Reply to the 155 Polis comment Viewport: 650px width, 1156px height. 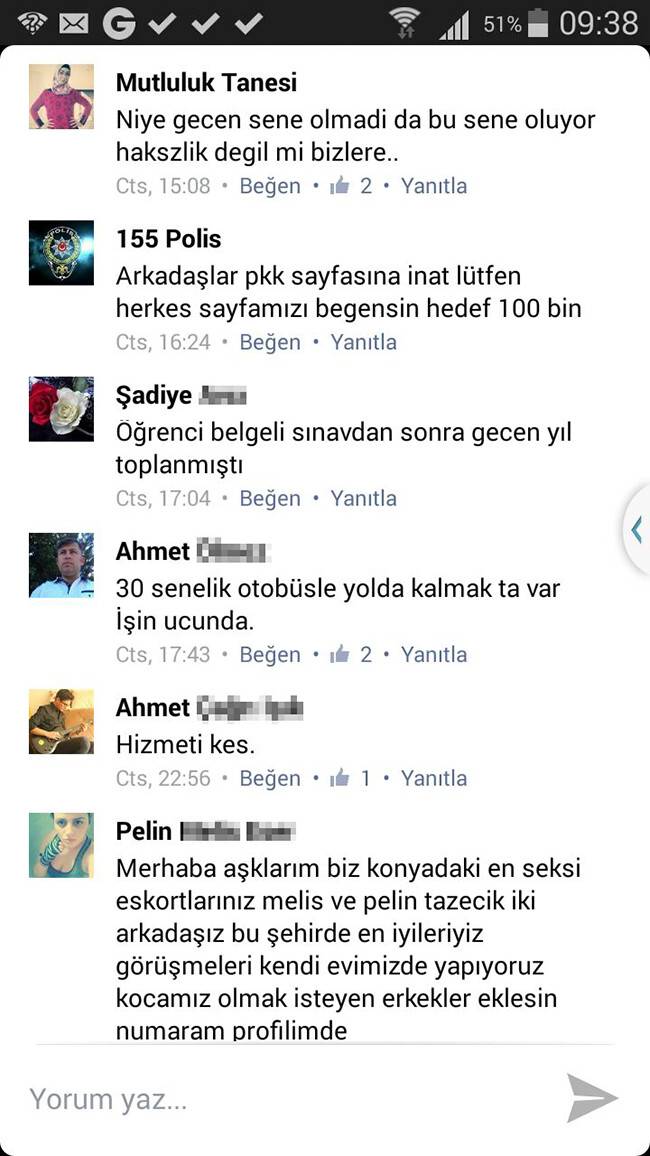[x=363, y=342]
